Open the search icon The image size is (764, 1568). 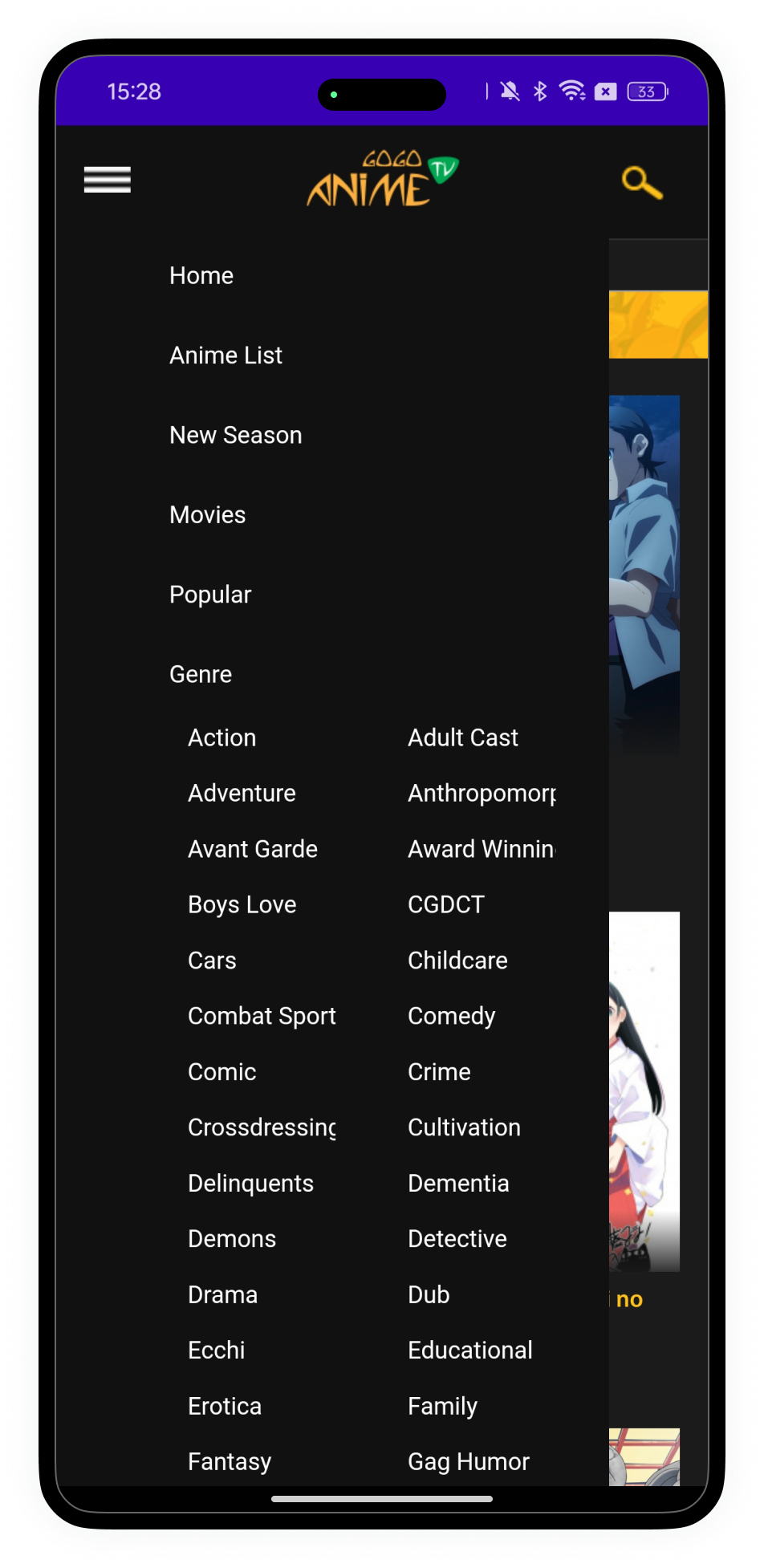point(640,181)
